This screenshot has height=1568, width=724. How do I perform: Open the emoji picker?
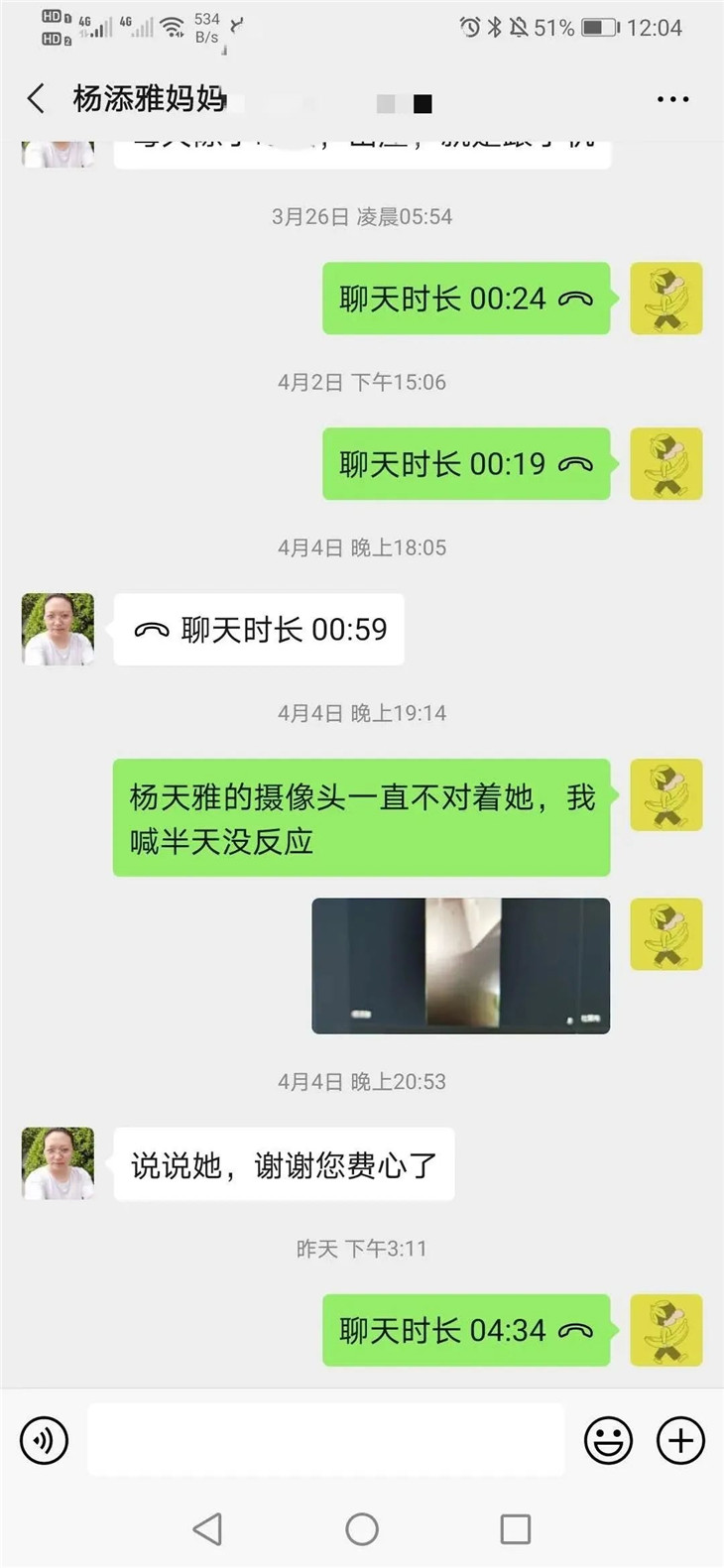point(608,1440)
